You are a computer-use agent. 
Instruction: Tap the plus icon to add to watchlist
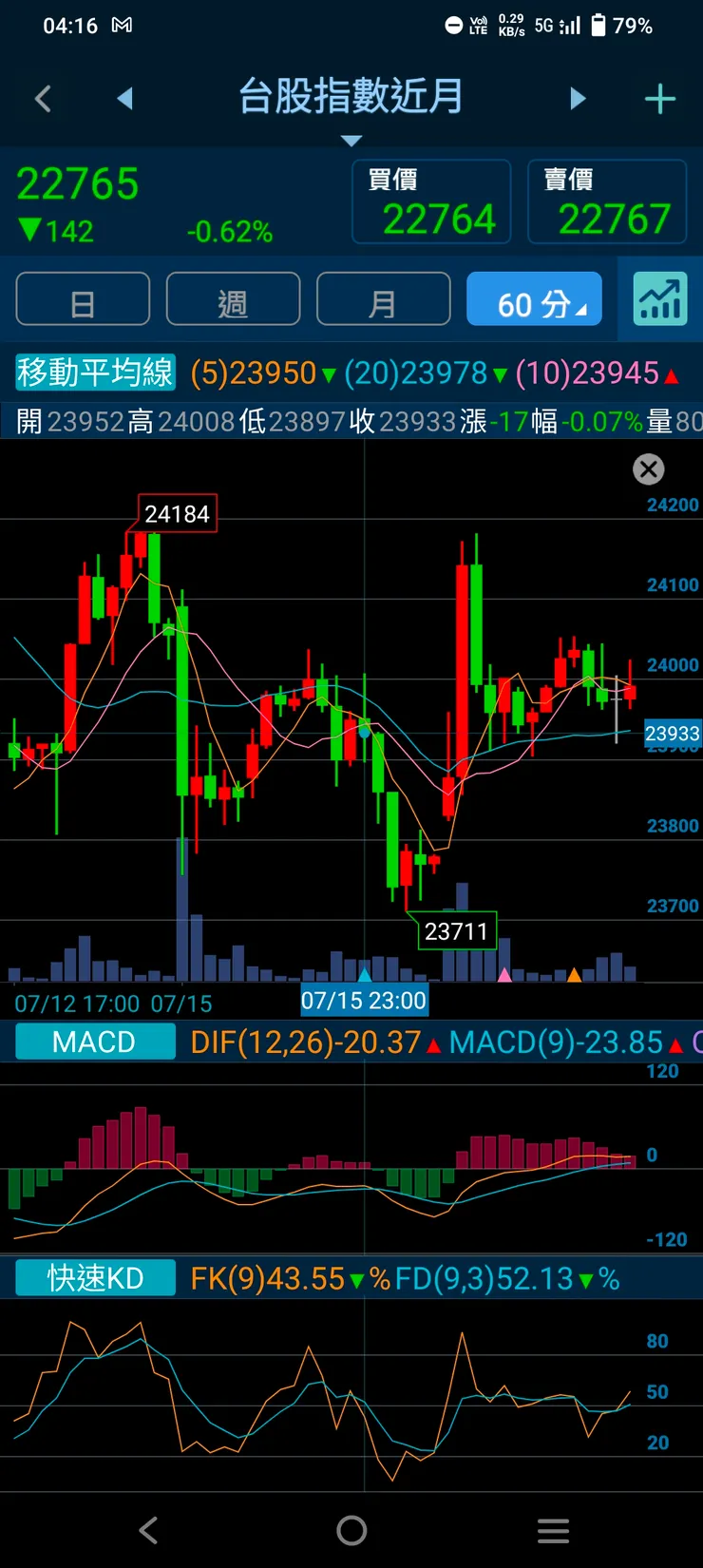coord(659,99)
